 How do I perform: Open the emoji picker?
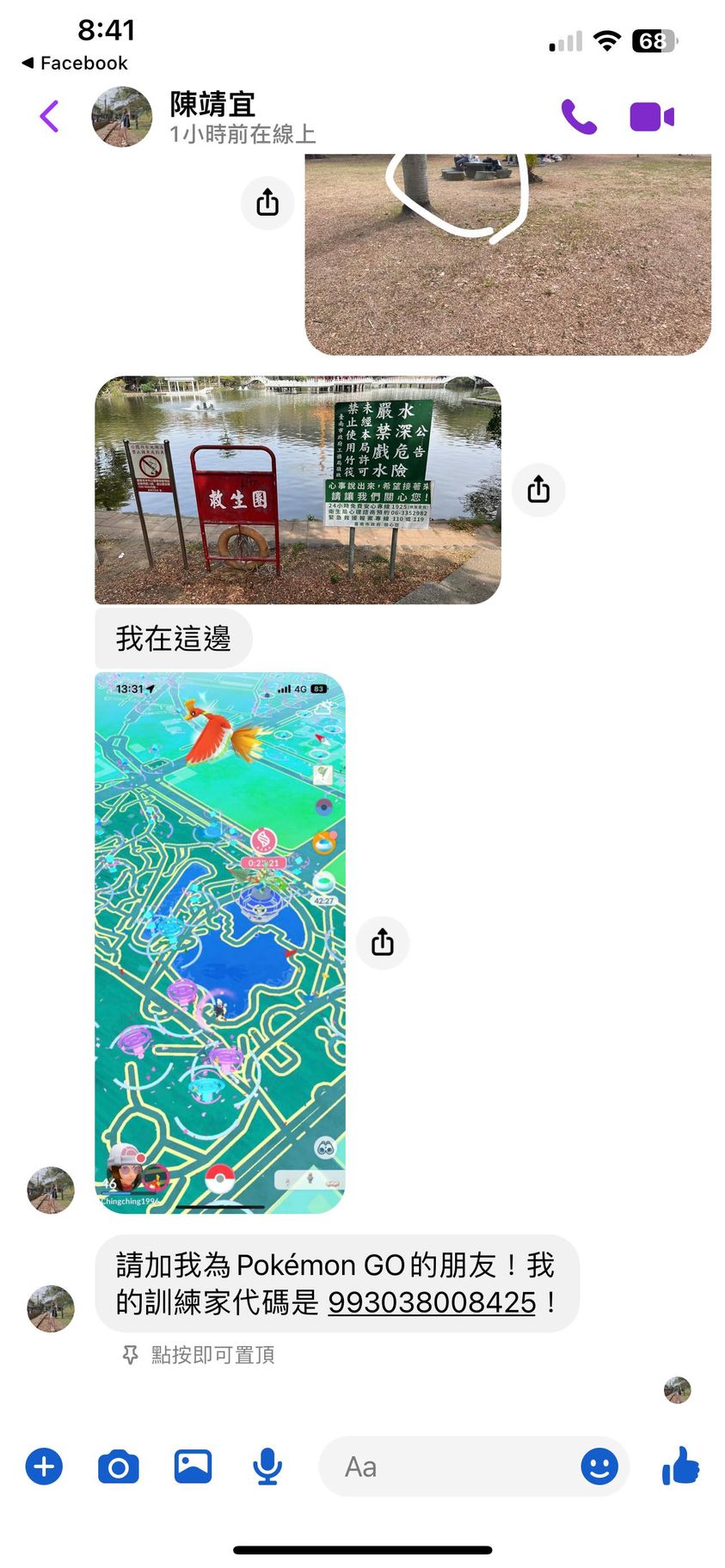coord(599,1467)
